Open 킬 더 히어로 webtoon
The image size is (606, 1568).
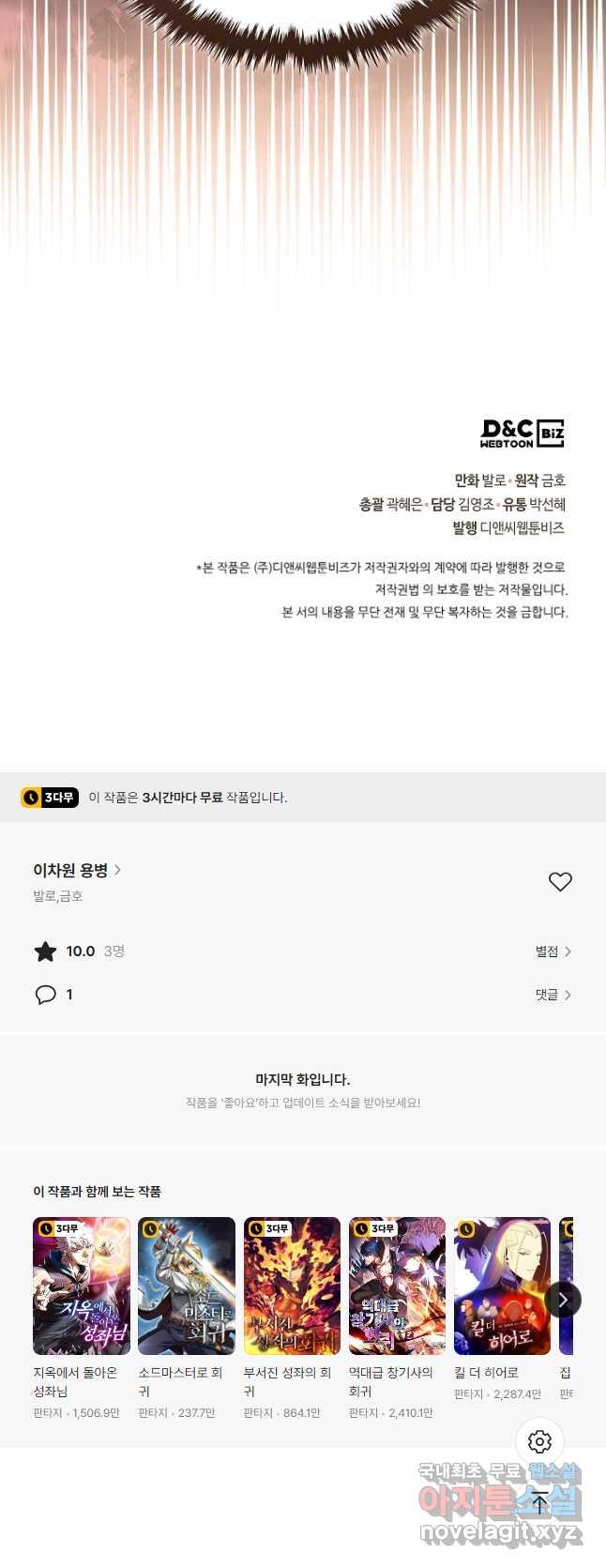[x=502, y=1286]
